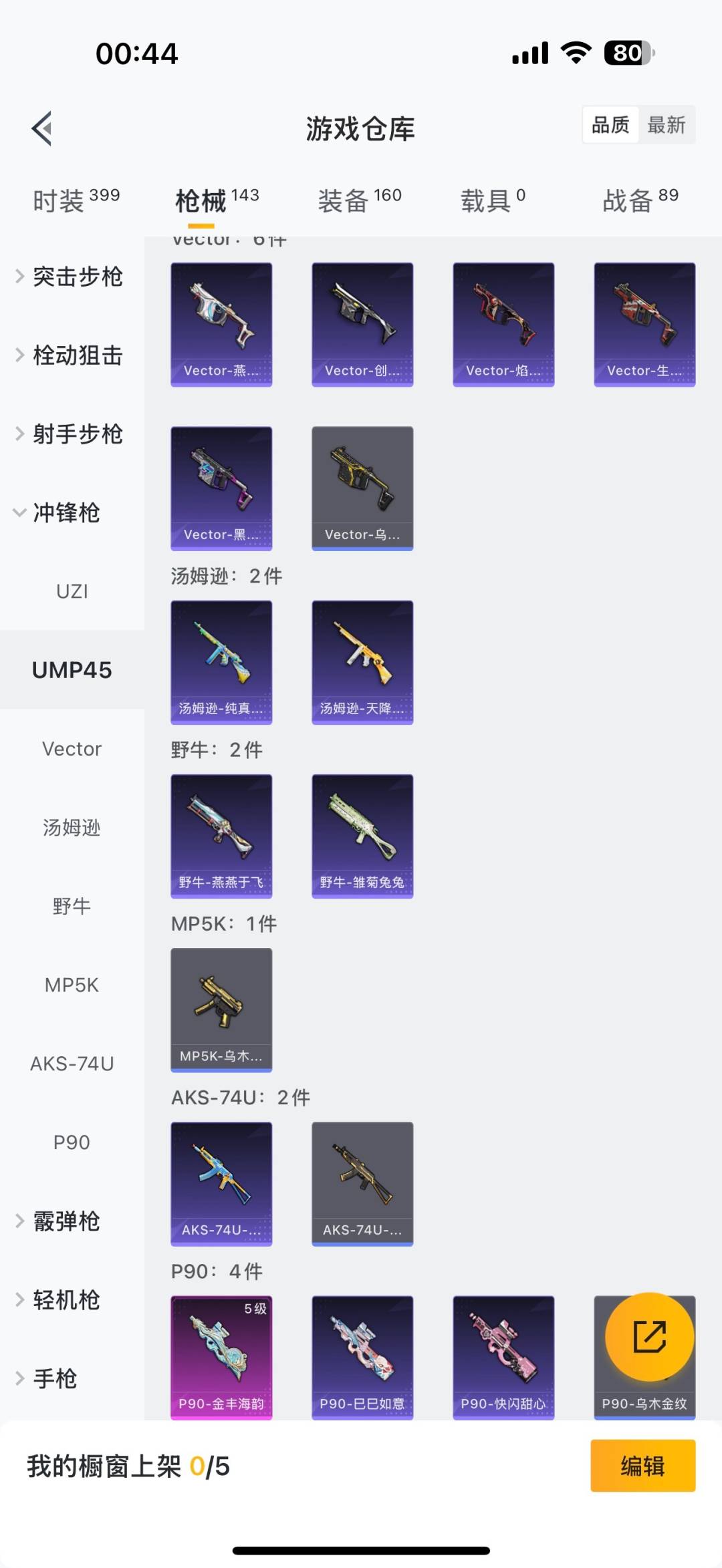Sort inventory by 最新
Screen dimensions: 722x1568
click(666, 125)
